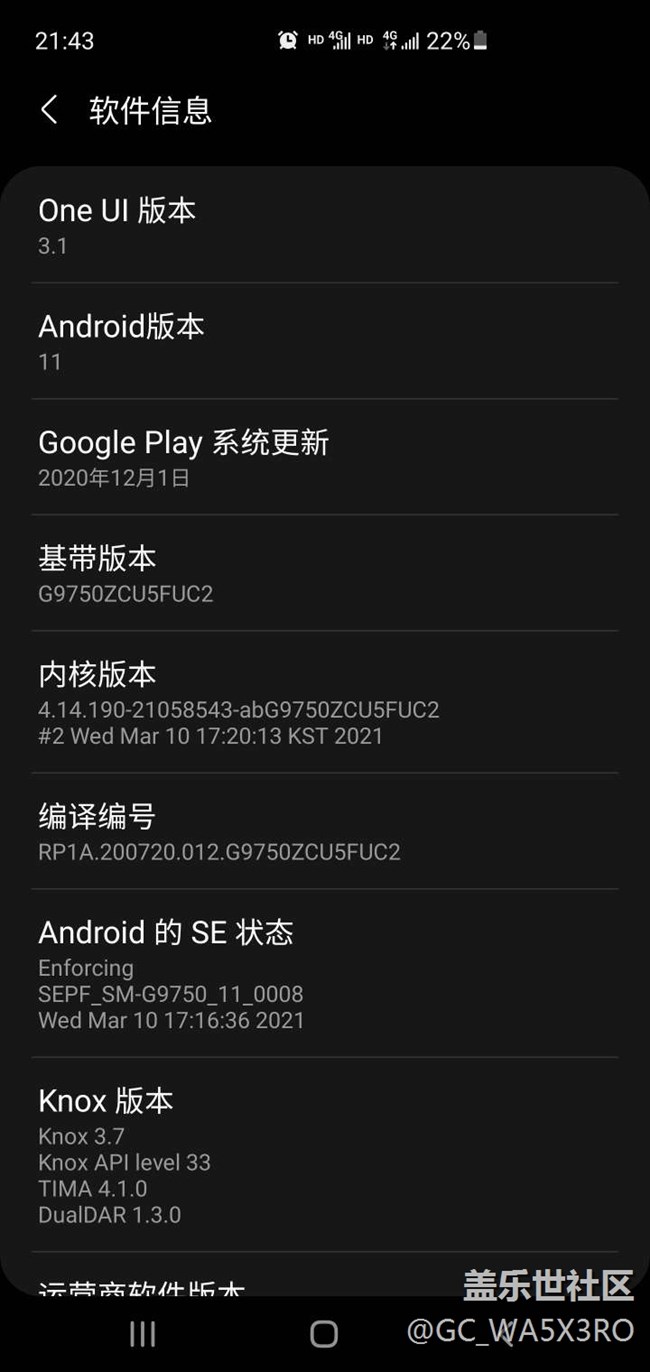Tap the Android版本 row
Image resolution: width=650 pixels, height=1372 pixels.
pos(324,342)
